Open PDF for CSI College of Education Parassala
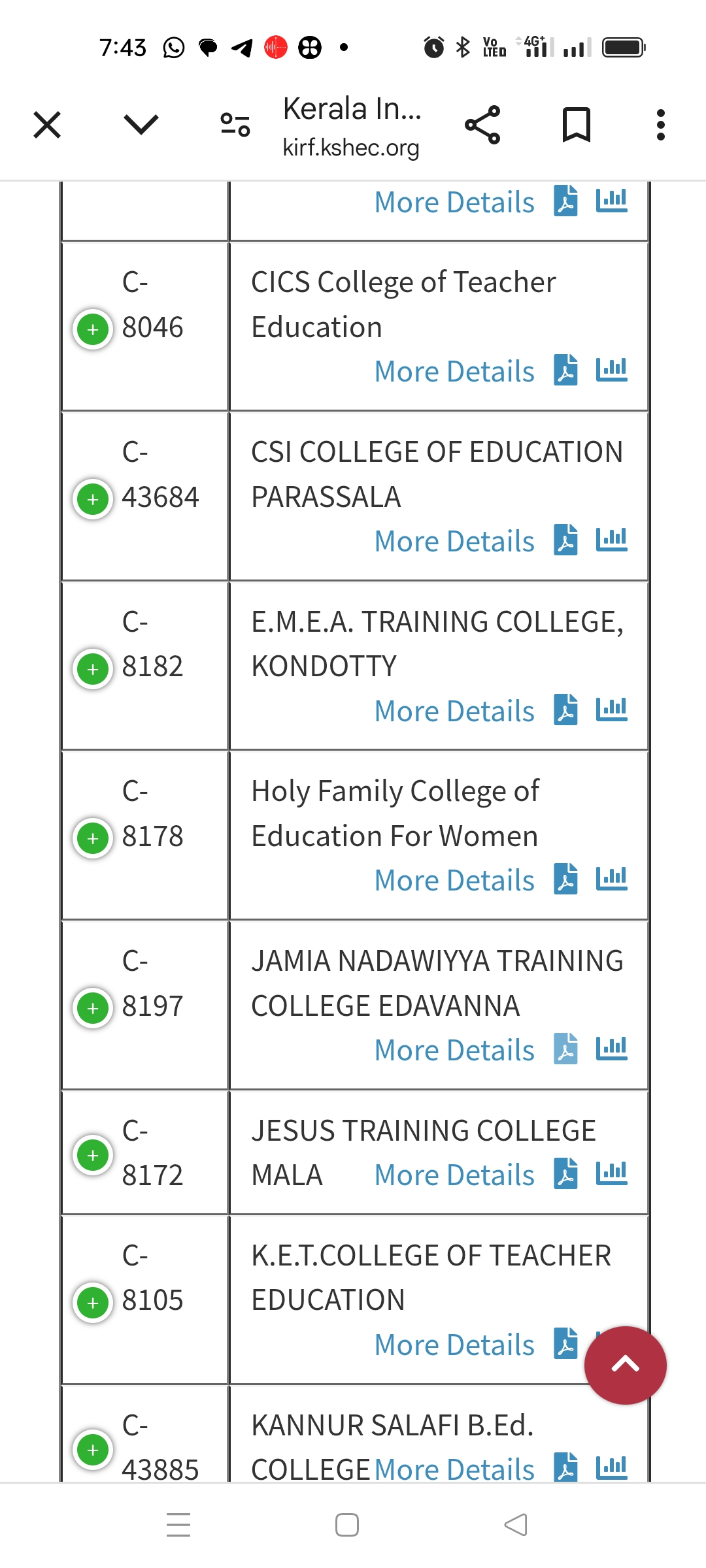Image resolution: width=706 pixels, height=1568 pixels. pyautogui.click(x=565, y=540)
